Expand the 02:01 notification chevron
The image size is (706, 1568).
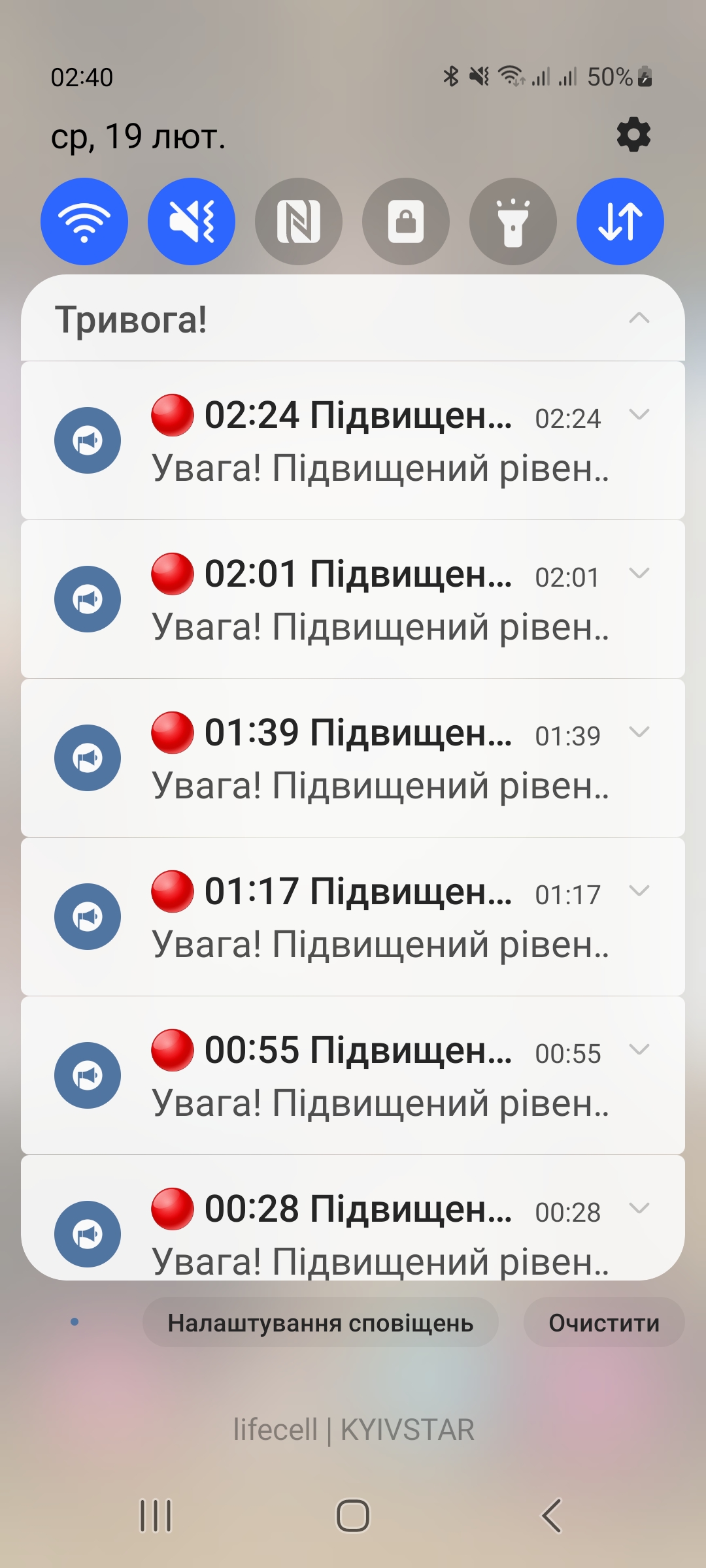pyautogui.click(x=639, y=574)
